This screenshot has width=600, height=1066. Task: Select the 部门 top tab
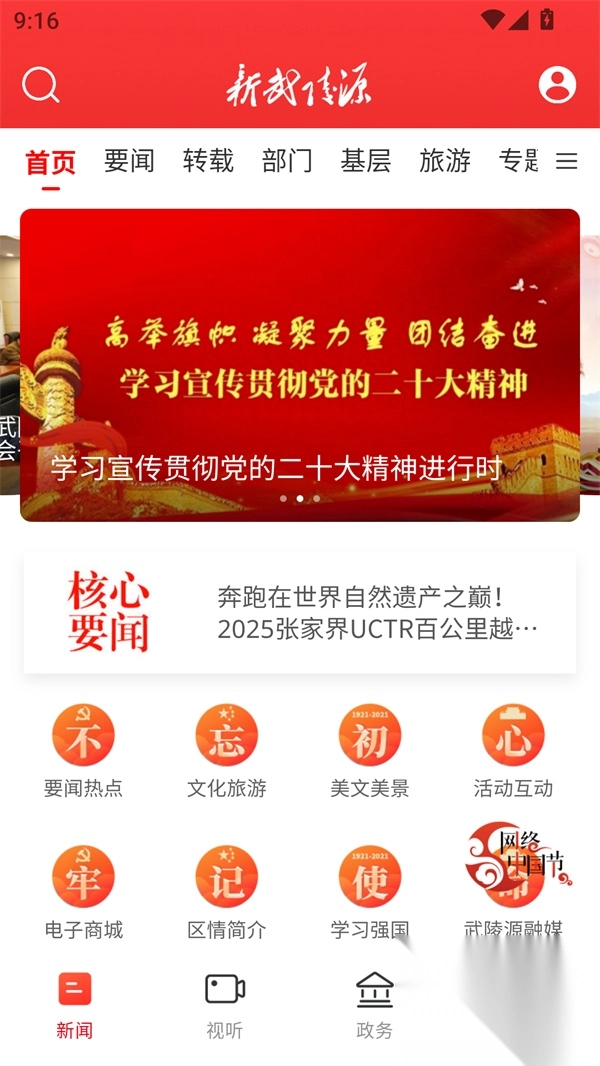[287, 161]
